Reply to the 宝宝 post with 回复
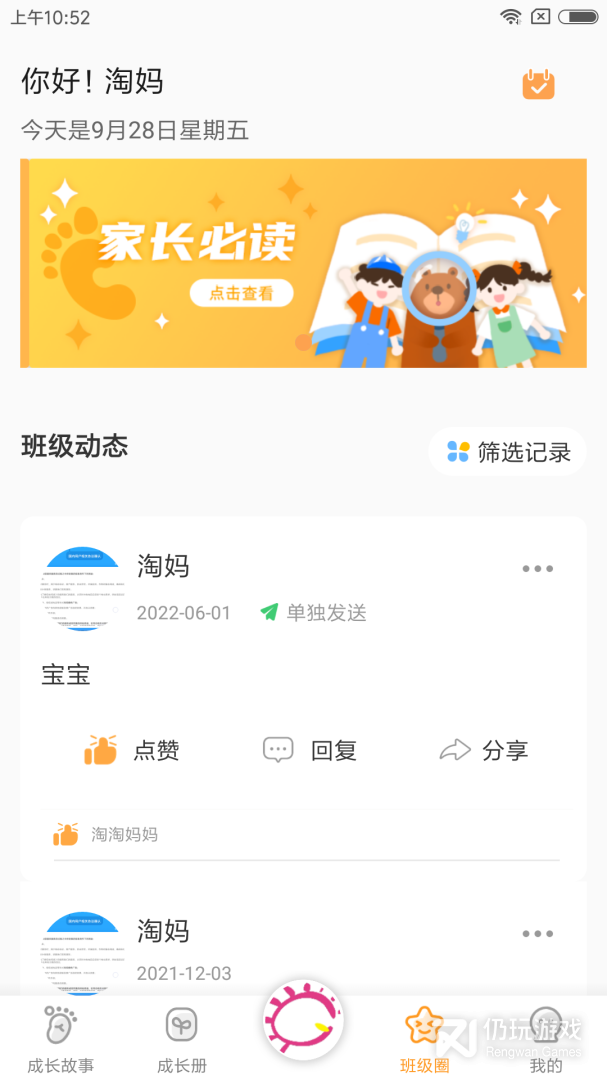The width and height of the screenshot is (607, 1080). (x=310, y=750)
